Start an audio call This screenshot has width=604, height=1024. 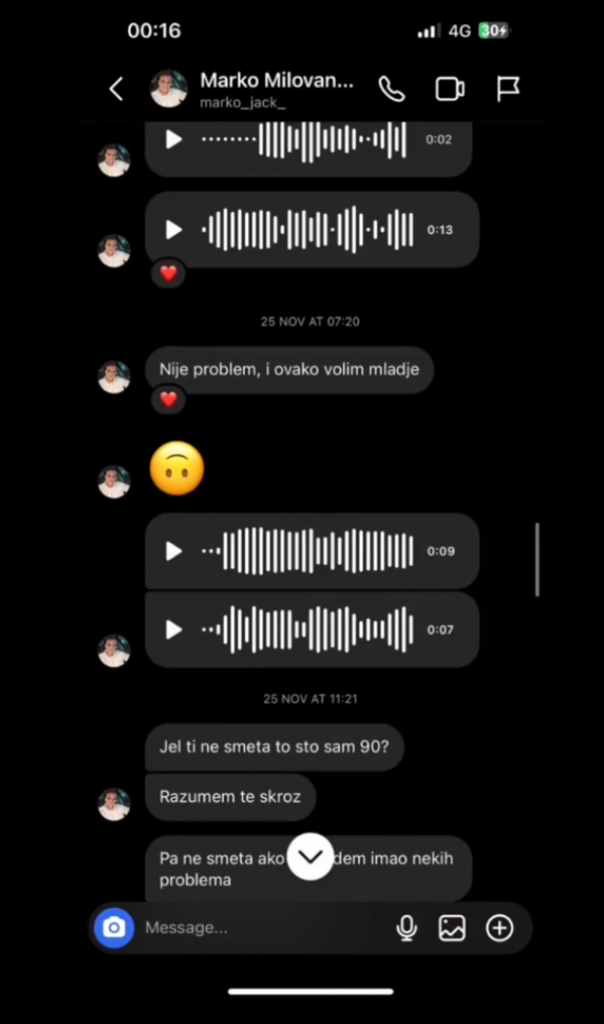coord(392,89)
